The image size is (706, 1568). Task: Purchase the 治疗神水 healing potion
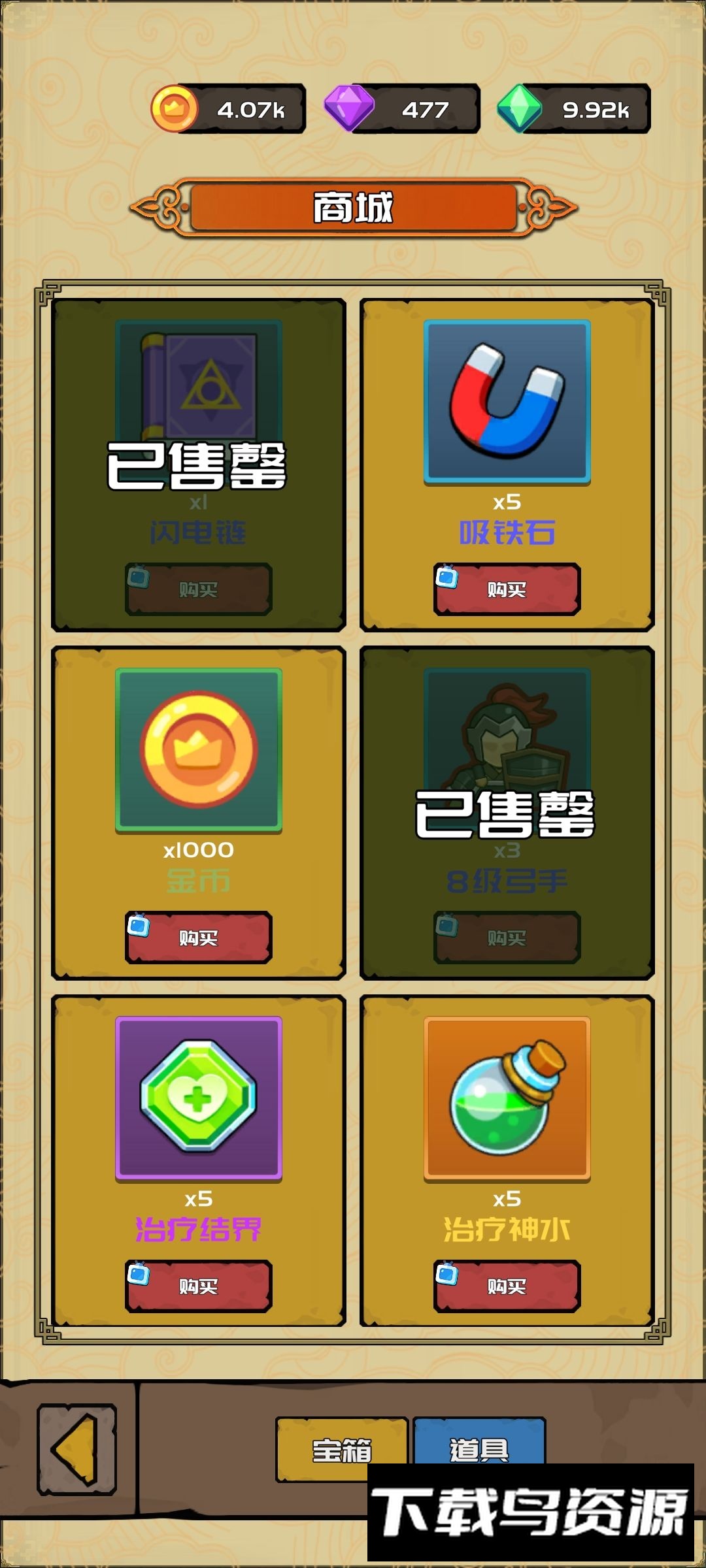coord(507,1286)
